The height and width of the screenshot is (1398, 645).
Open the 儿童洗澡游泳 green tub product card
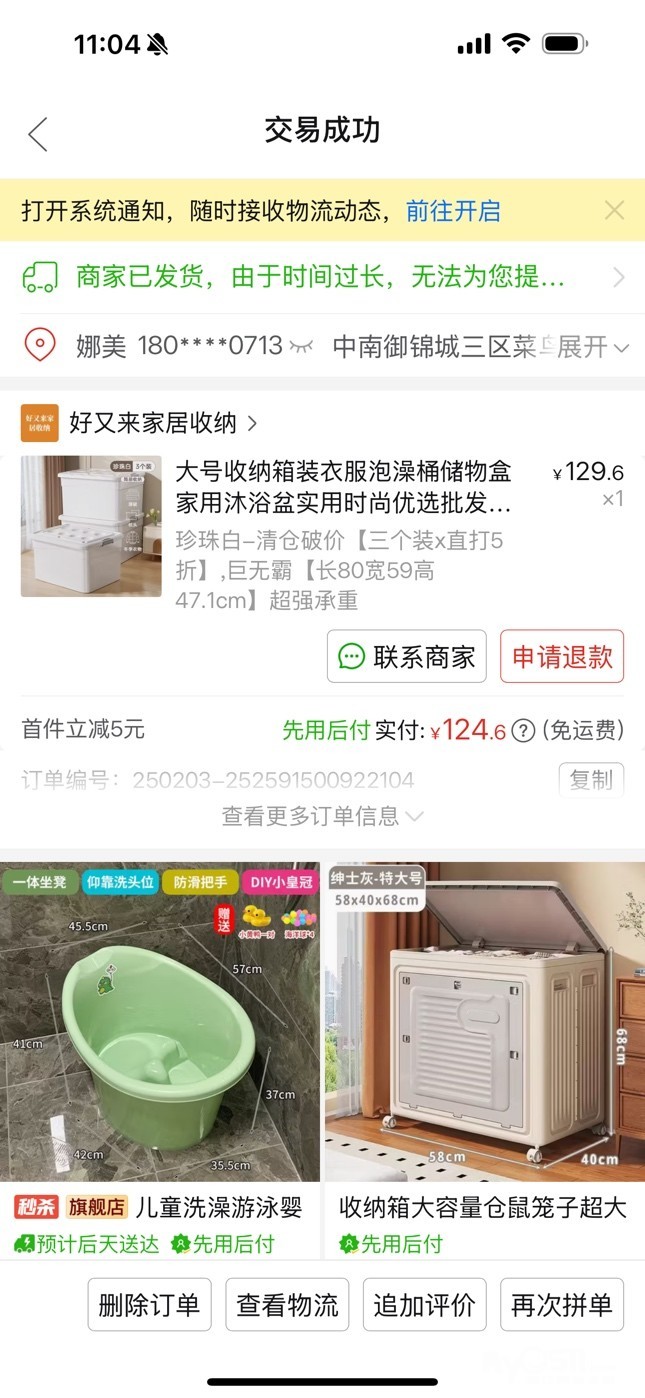pyautogui.click(x=160, y=1060)
